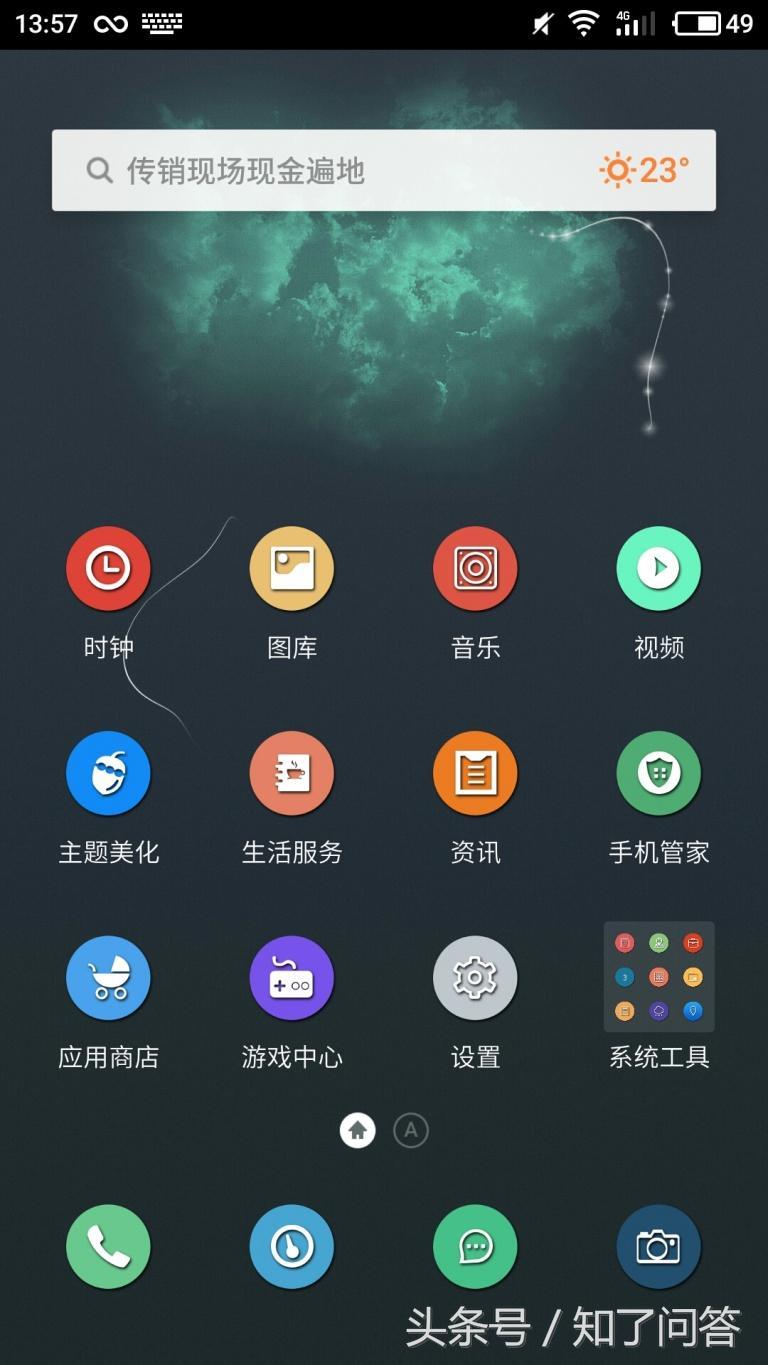The image size is (768, 1365).
Task: Launch the 视频 video app
Action: coord(659,569)
